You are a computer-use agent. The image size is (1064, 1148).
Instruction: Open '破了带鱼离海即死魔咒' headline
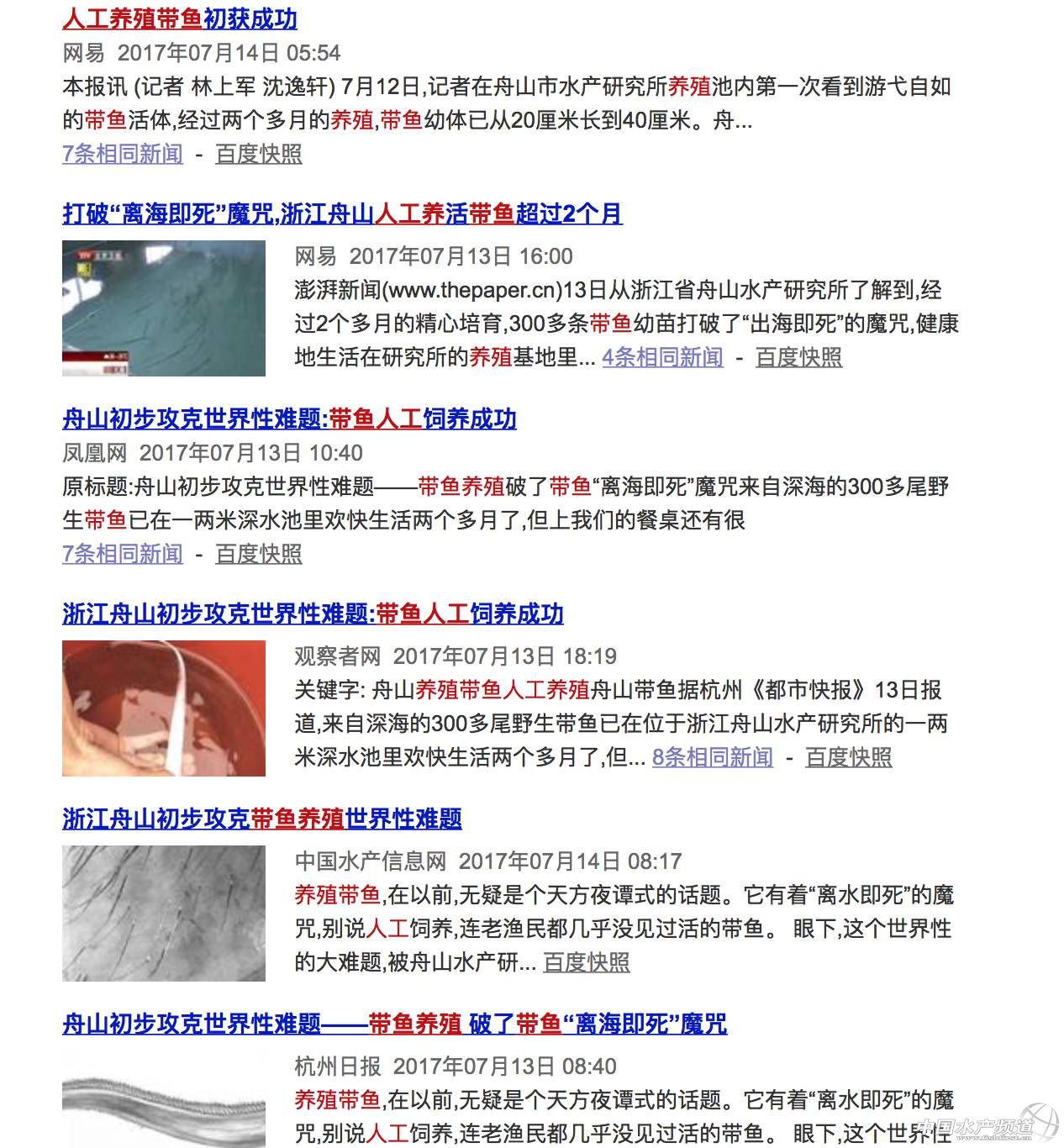394,1024
